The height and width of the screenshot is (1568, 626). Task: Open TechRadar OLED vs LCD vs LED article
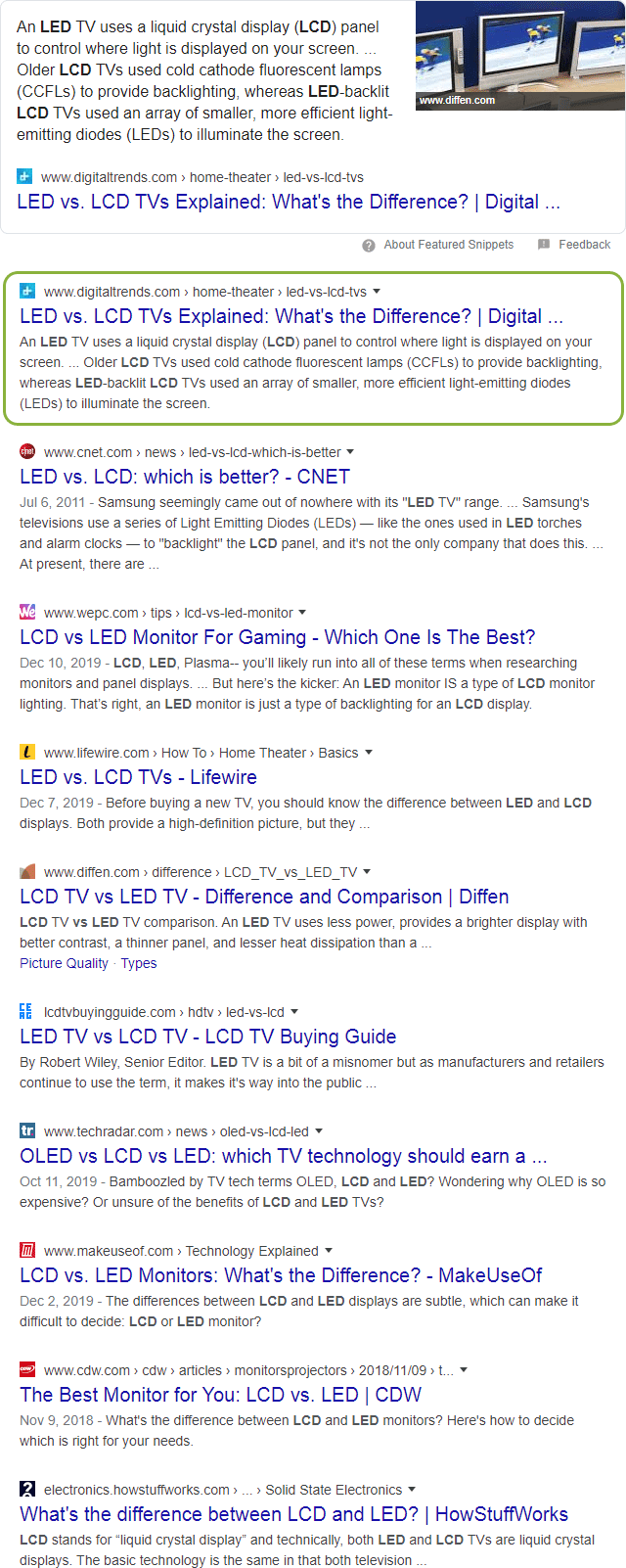[x=283, y=1157]
